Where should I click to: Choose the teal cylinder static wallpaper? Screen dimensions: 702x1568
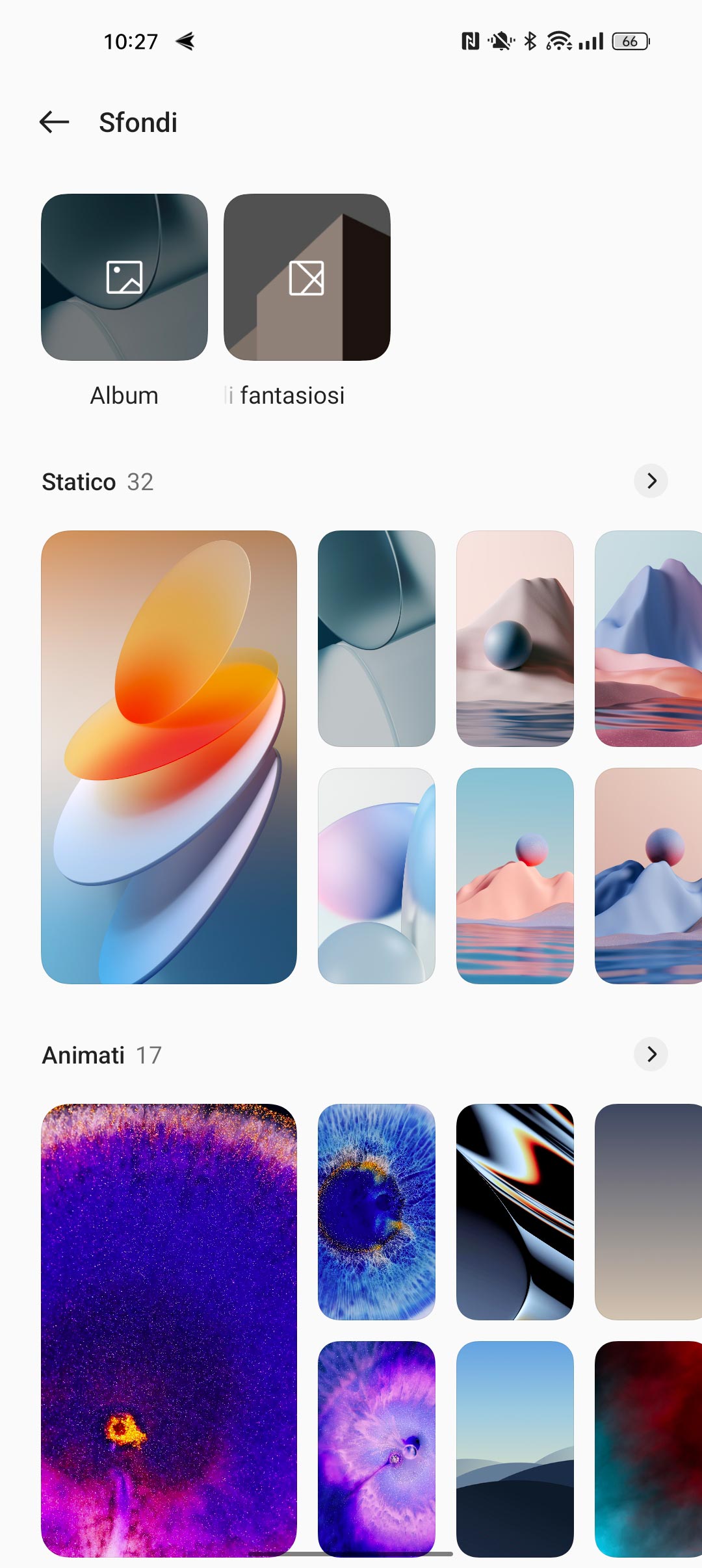[376, 638]
